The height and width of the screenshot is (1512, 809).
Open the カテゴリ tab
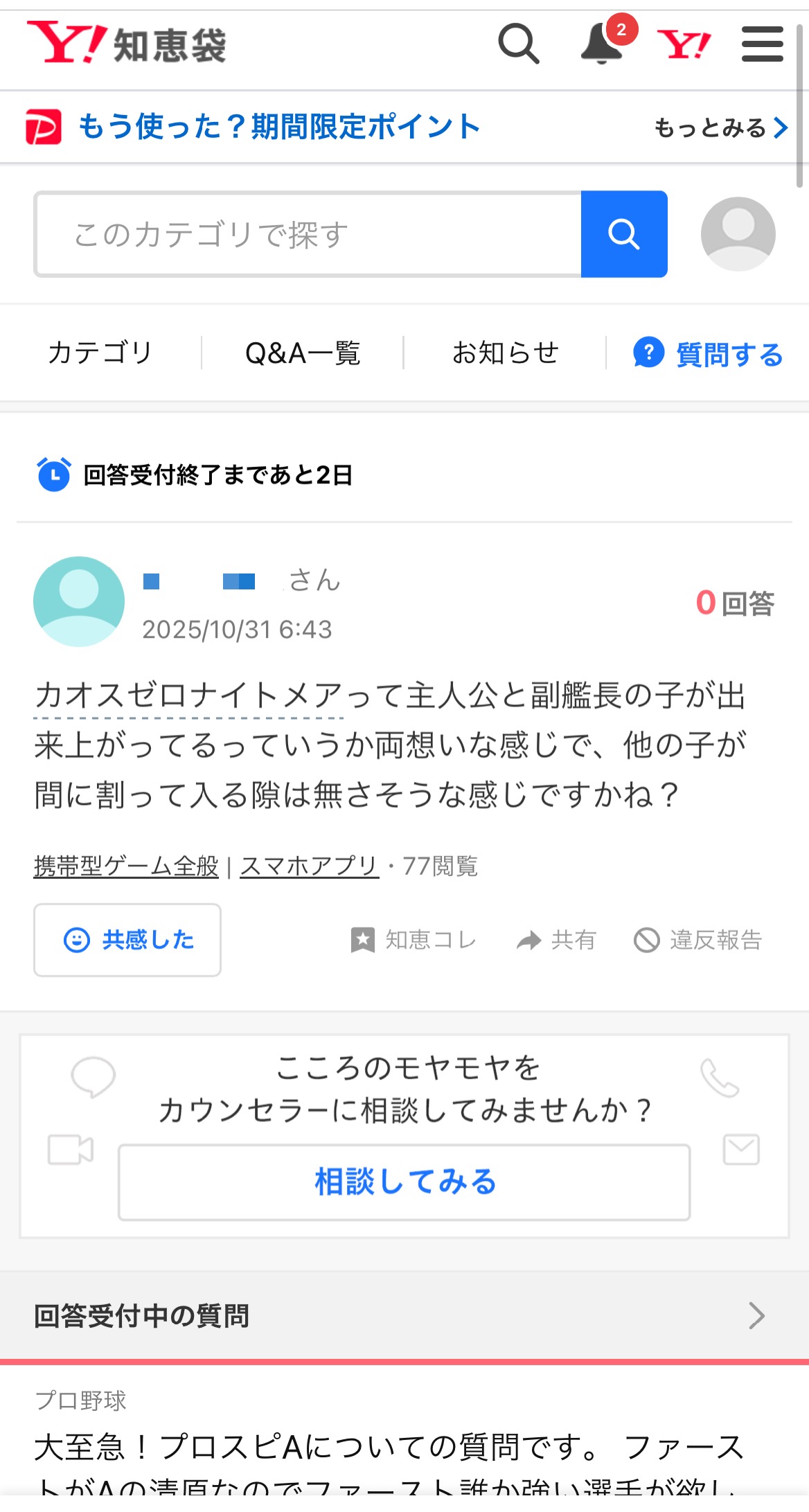pos(100,353)
